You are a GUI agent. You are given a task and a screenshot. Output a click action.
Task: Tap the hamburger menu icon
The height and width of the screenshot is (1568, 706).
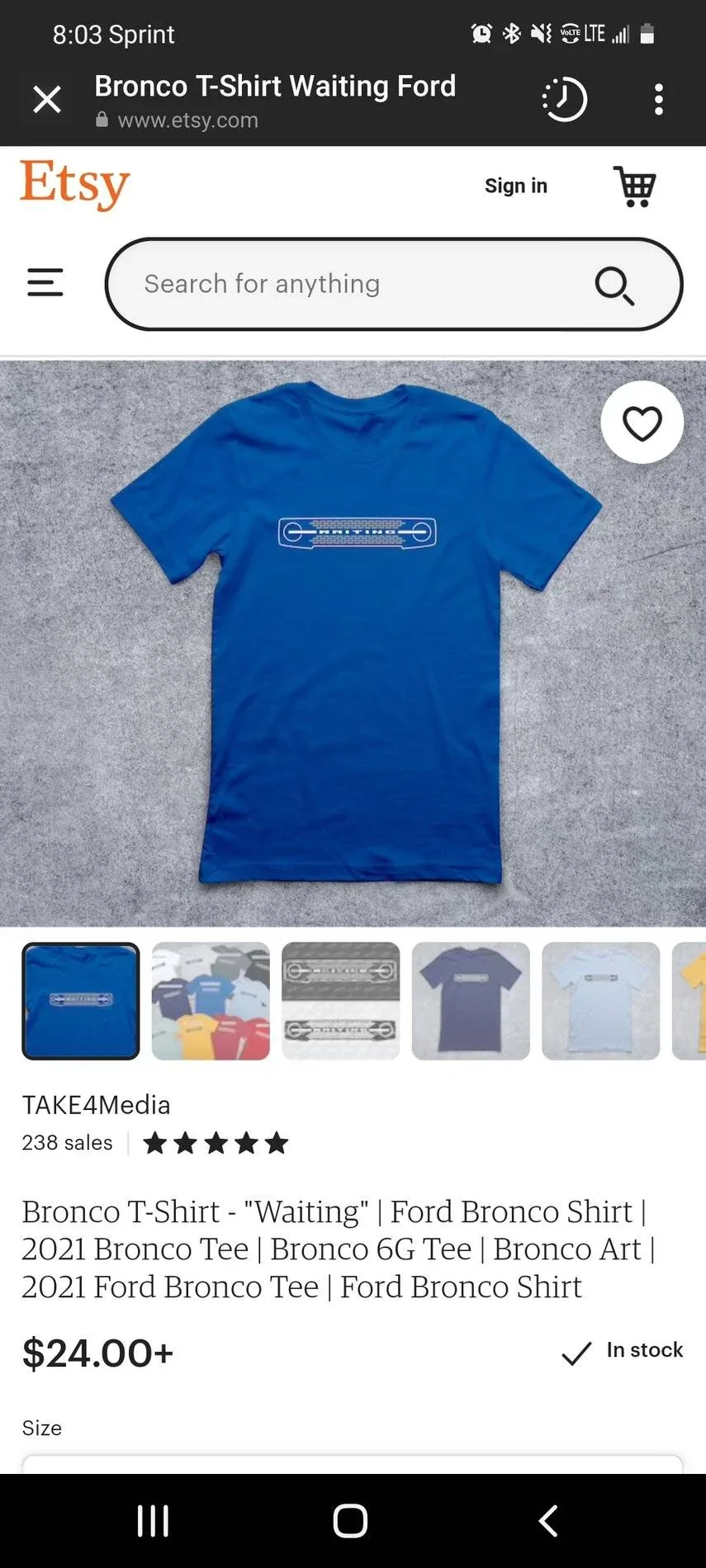click(45, 282)
